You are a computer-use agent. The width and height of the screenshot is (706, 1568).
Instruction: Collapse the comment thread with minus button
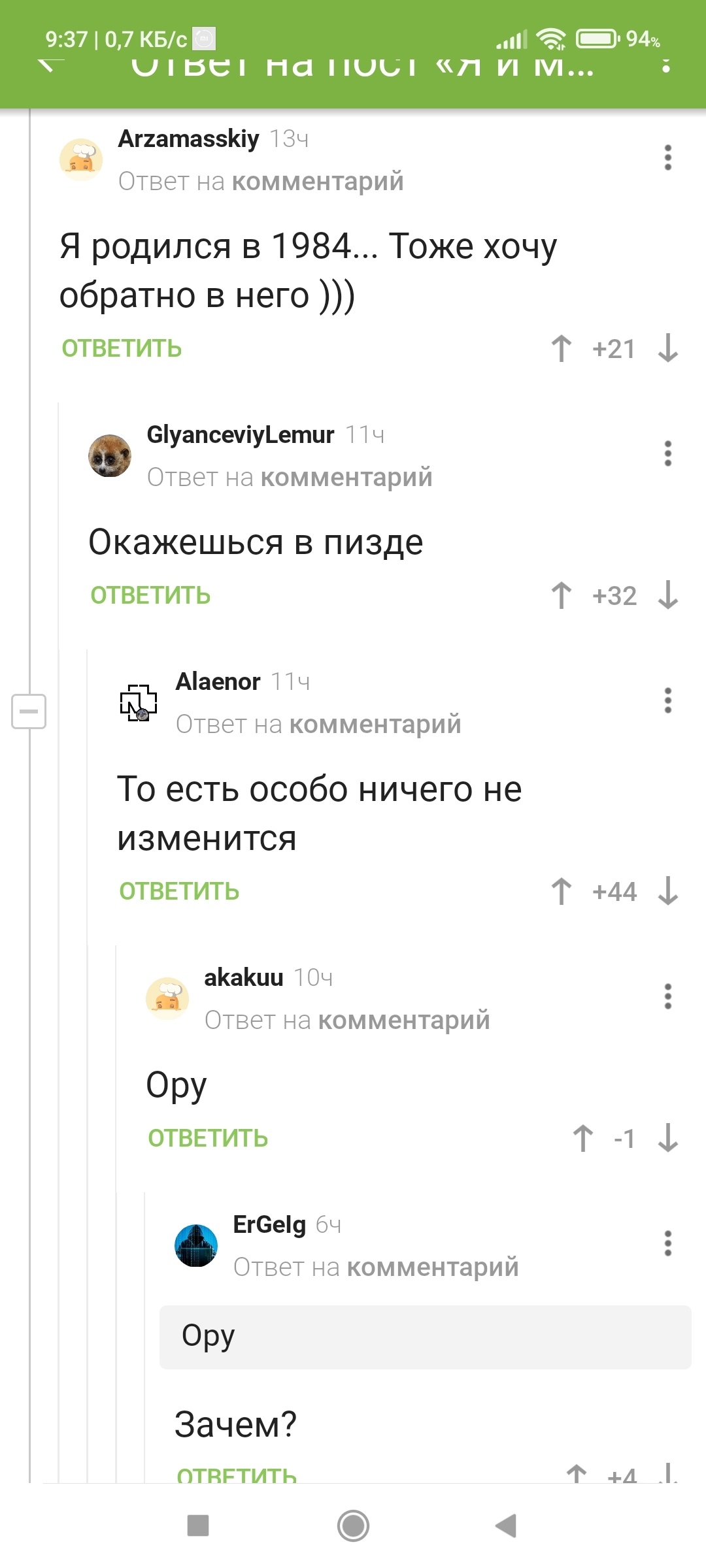tap(29, 711)
